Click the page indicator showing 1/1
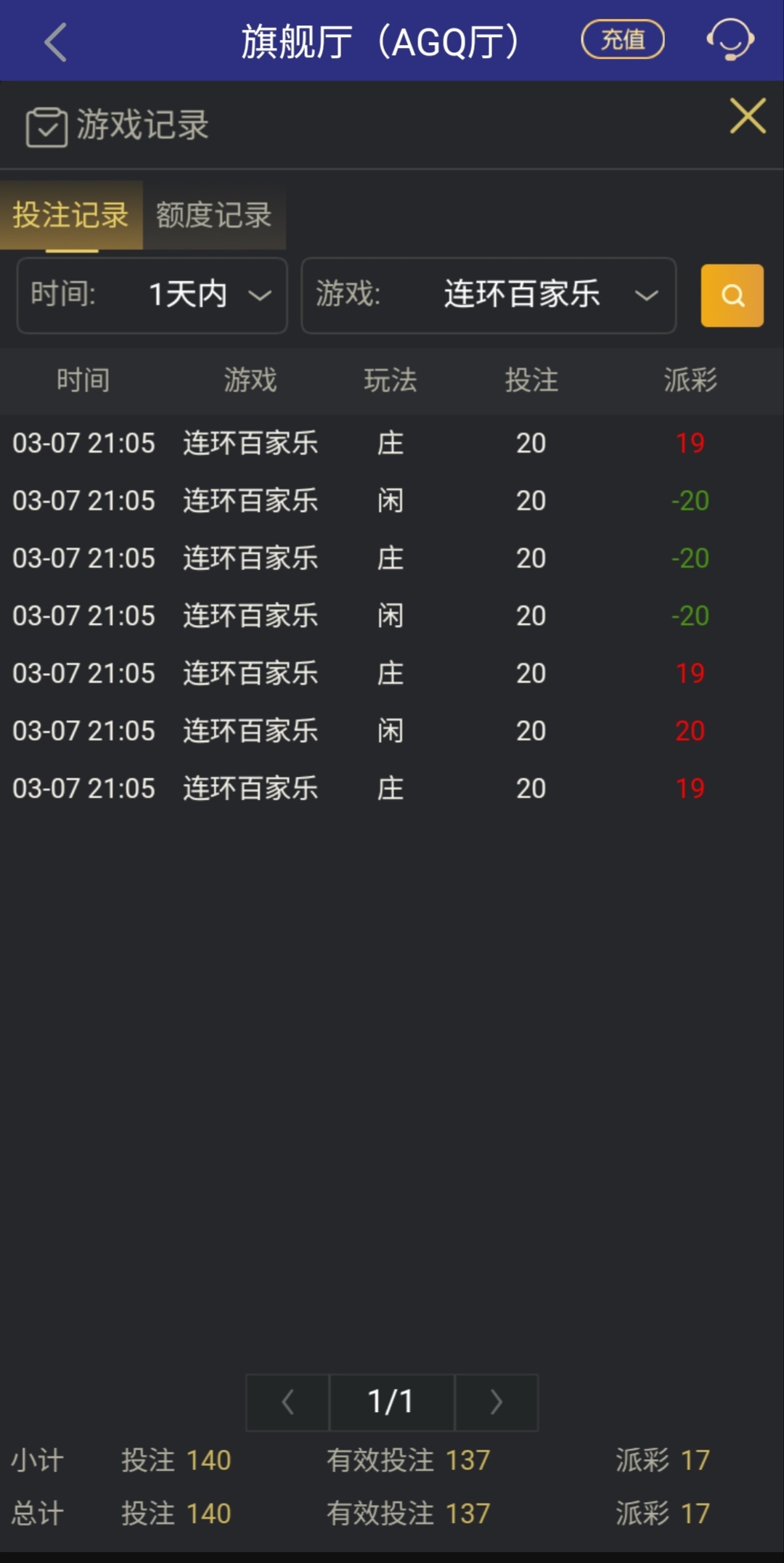 coord(391,1402)
